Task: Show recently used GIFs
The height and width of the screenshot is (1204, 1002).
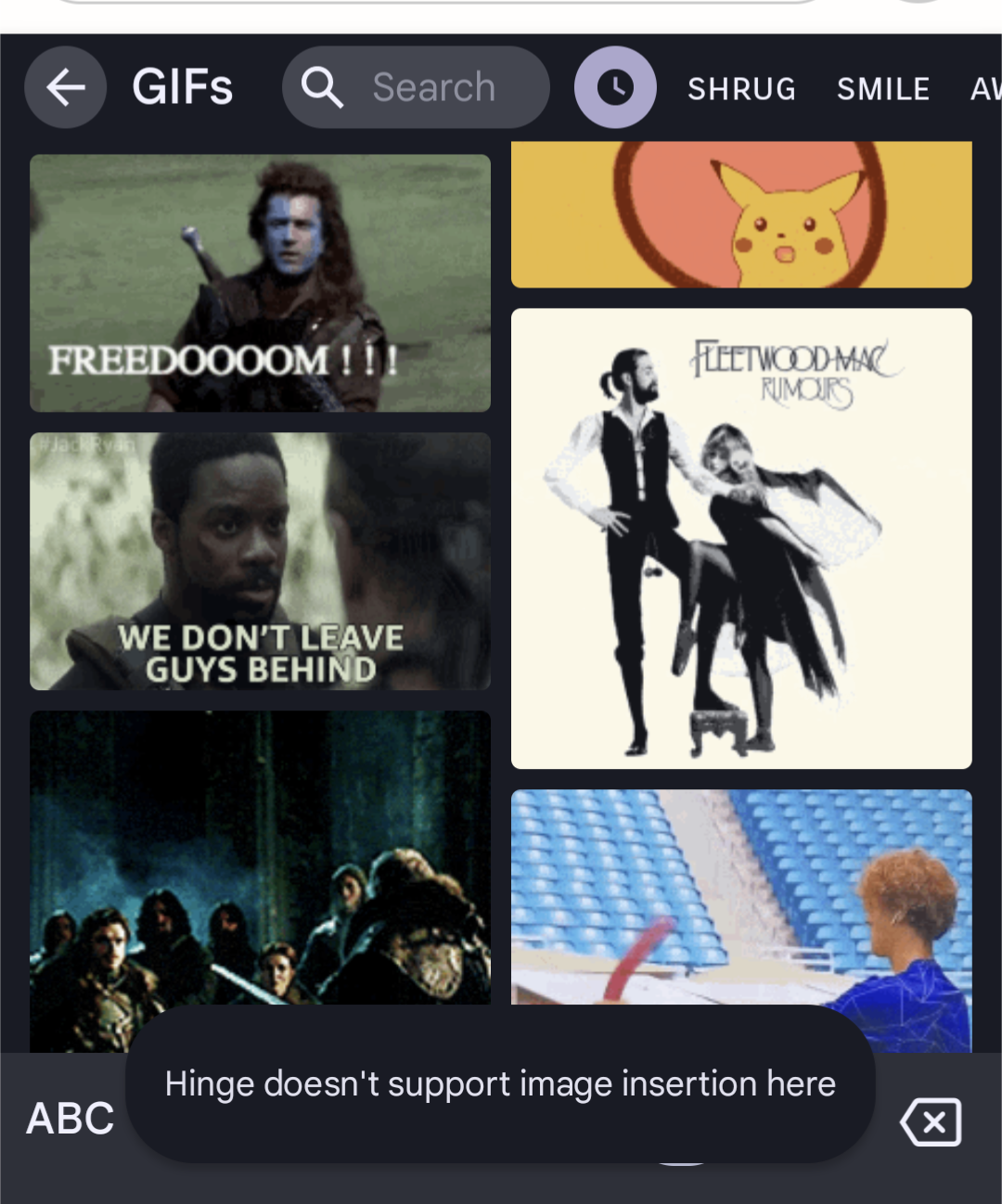Action: coord(615,88)
